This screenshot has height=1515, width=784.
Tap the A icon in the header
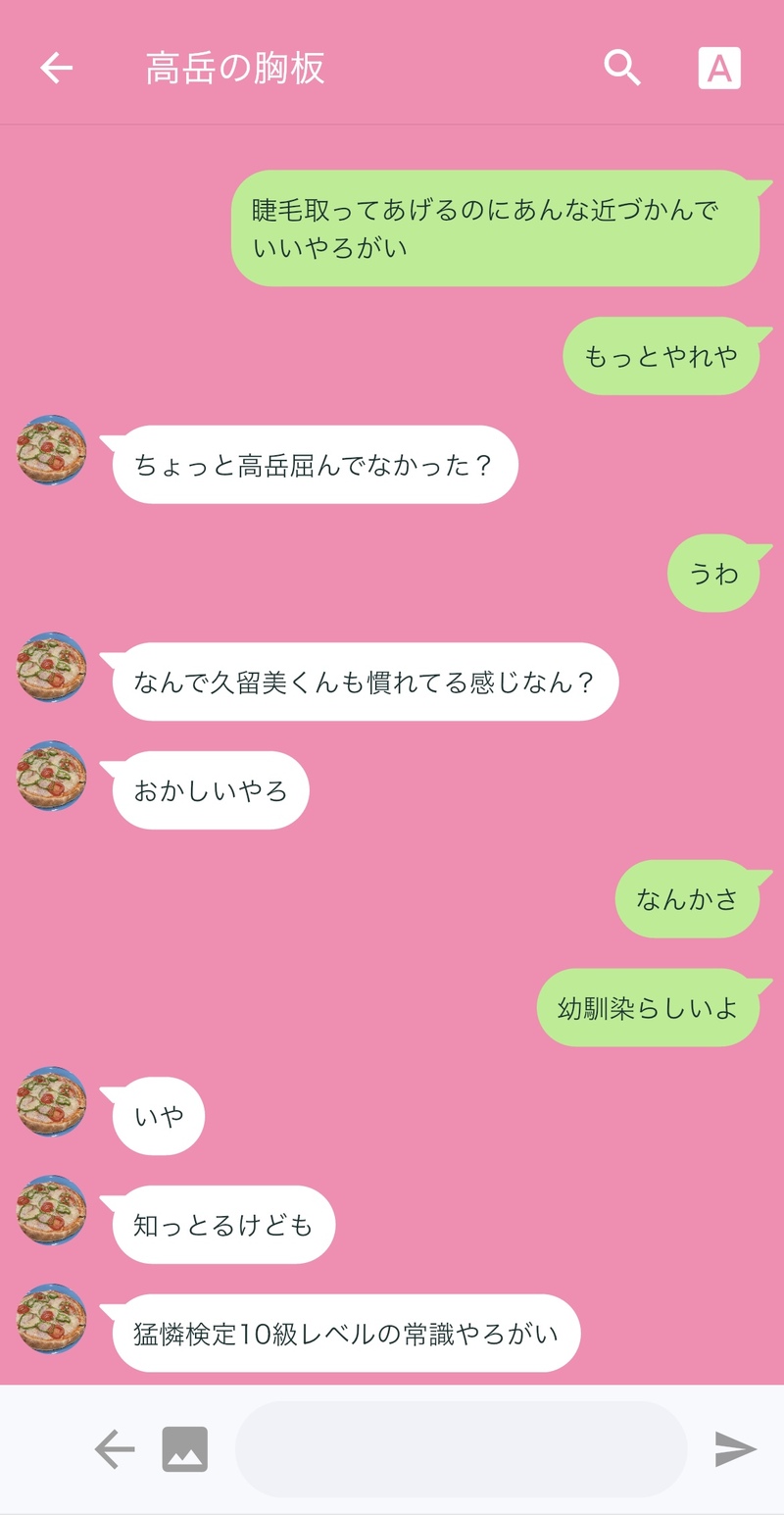(718, 68)
